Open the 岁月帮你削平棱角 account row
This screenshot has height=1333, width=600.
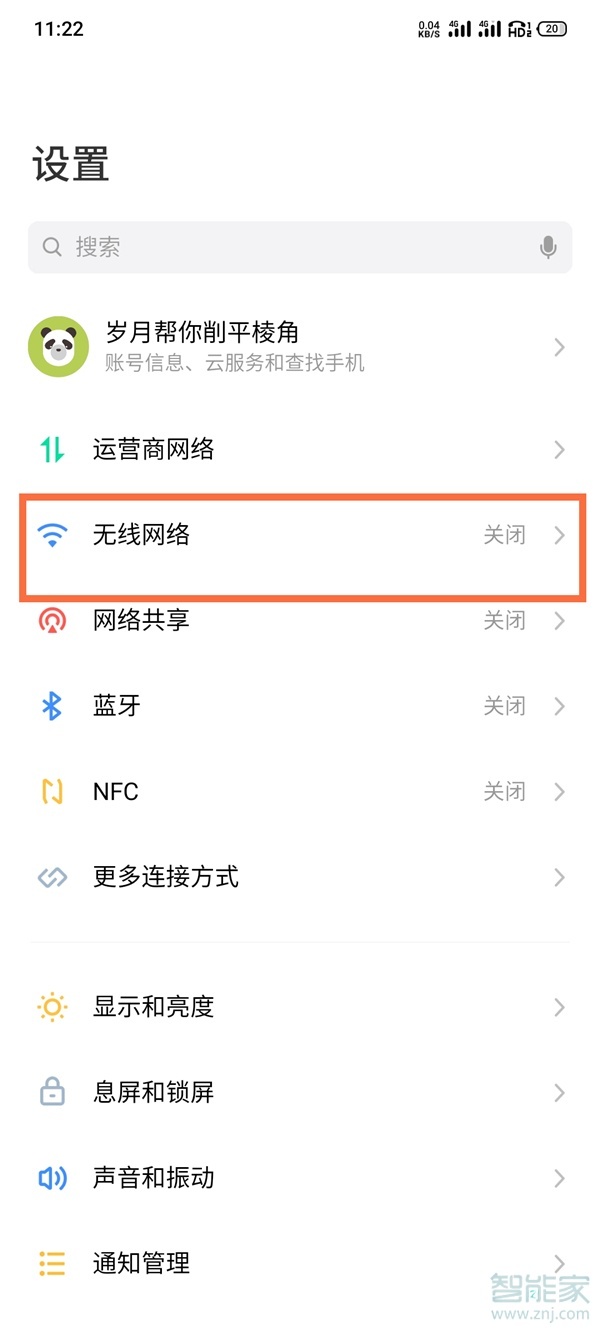point(300,347)
